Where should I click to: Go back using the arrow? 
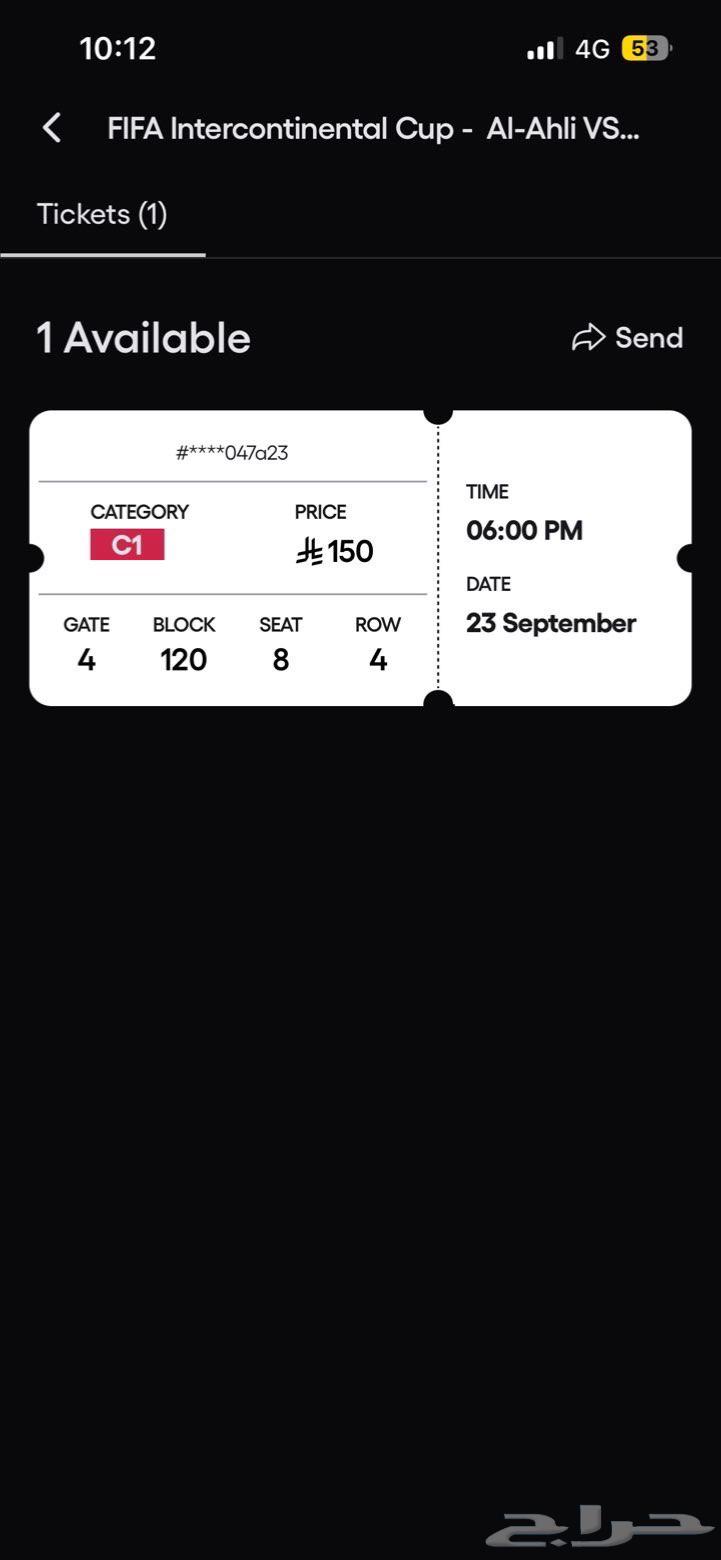52,128
